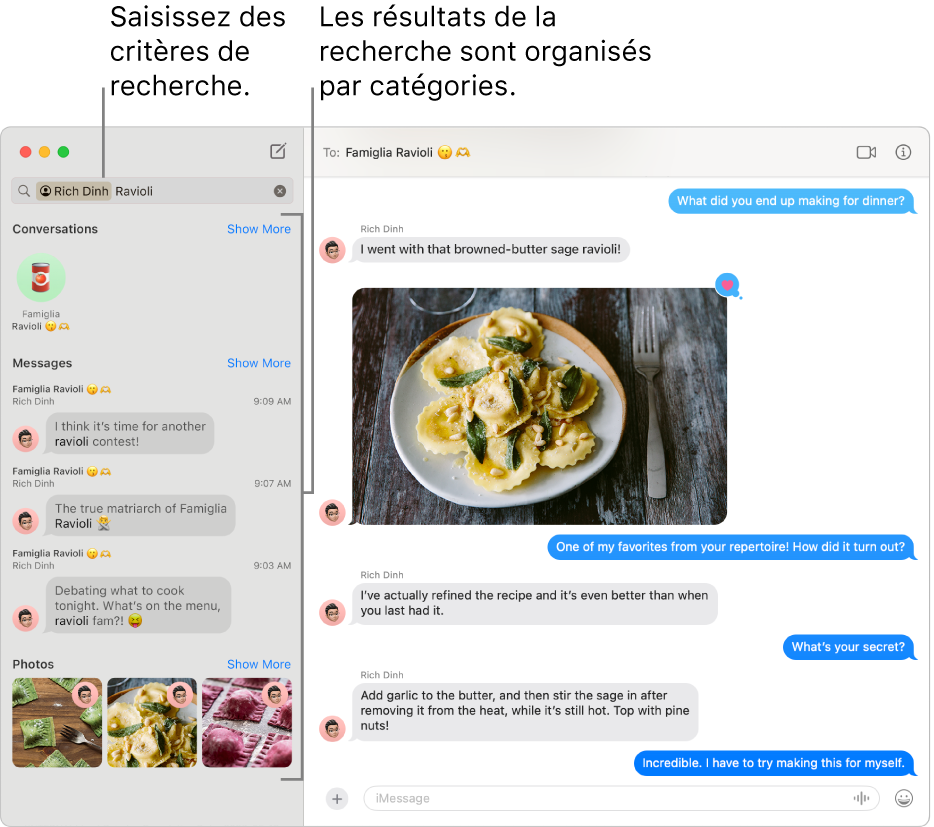Clear the Rich Dinh Ravioli search
This screenshot has width=934, height=827.
[x=280, y=191]
